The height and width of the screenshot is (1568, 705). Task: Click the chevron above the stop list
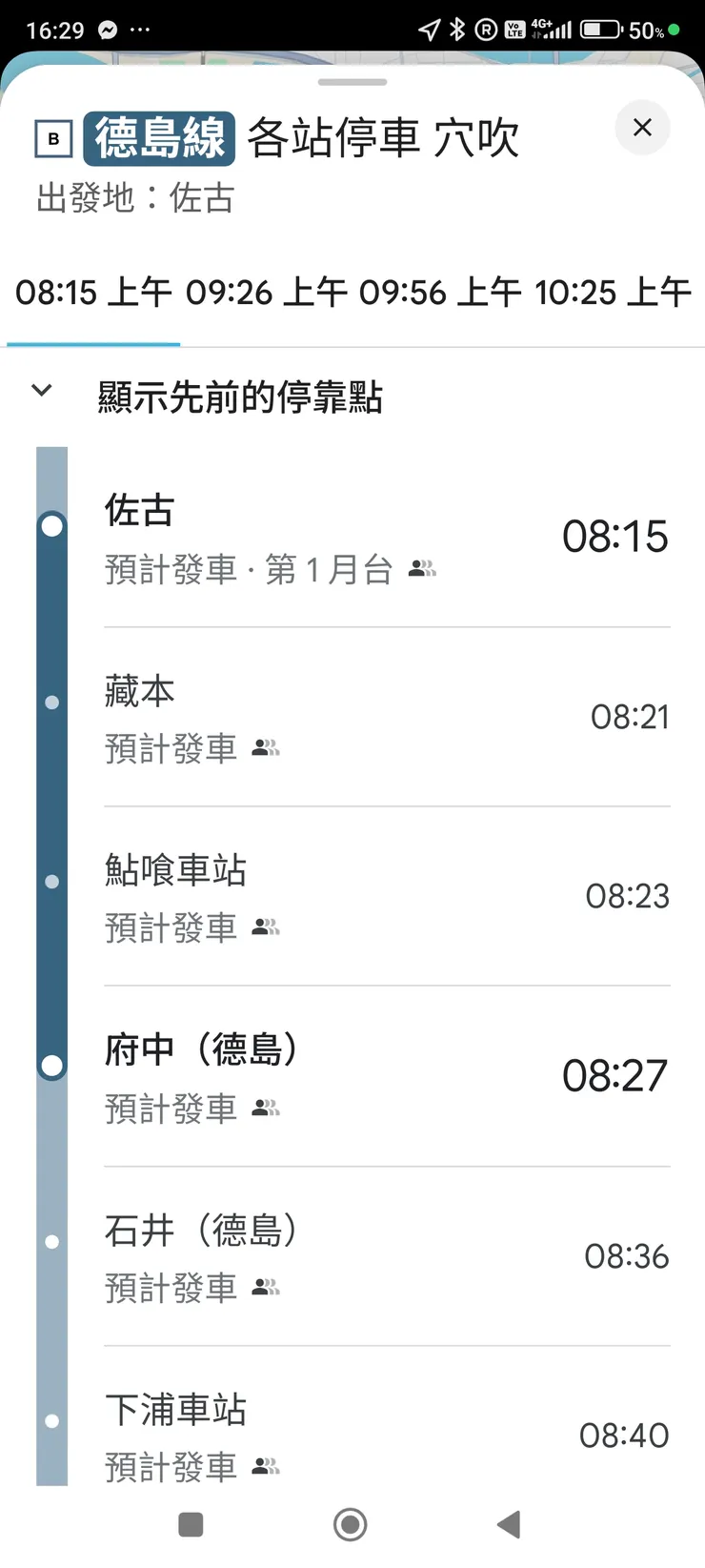click(x=41, y=390)
